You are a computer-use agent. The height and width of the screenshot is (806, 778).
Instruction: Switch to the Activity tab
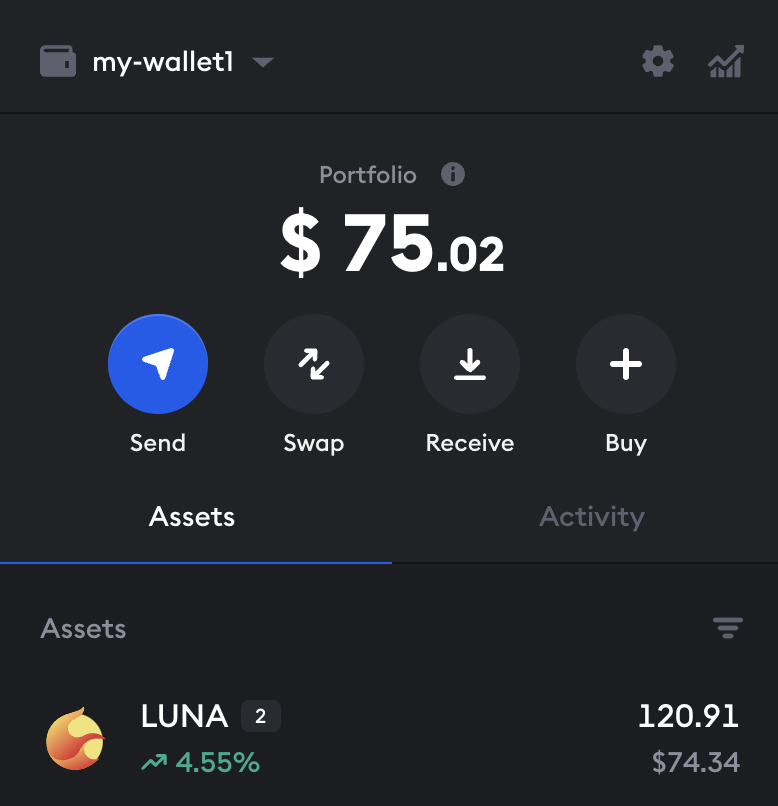(x=592, y=517)
